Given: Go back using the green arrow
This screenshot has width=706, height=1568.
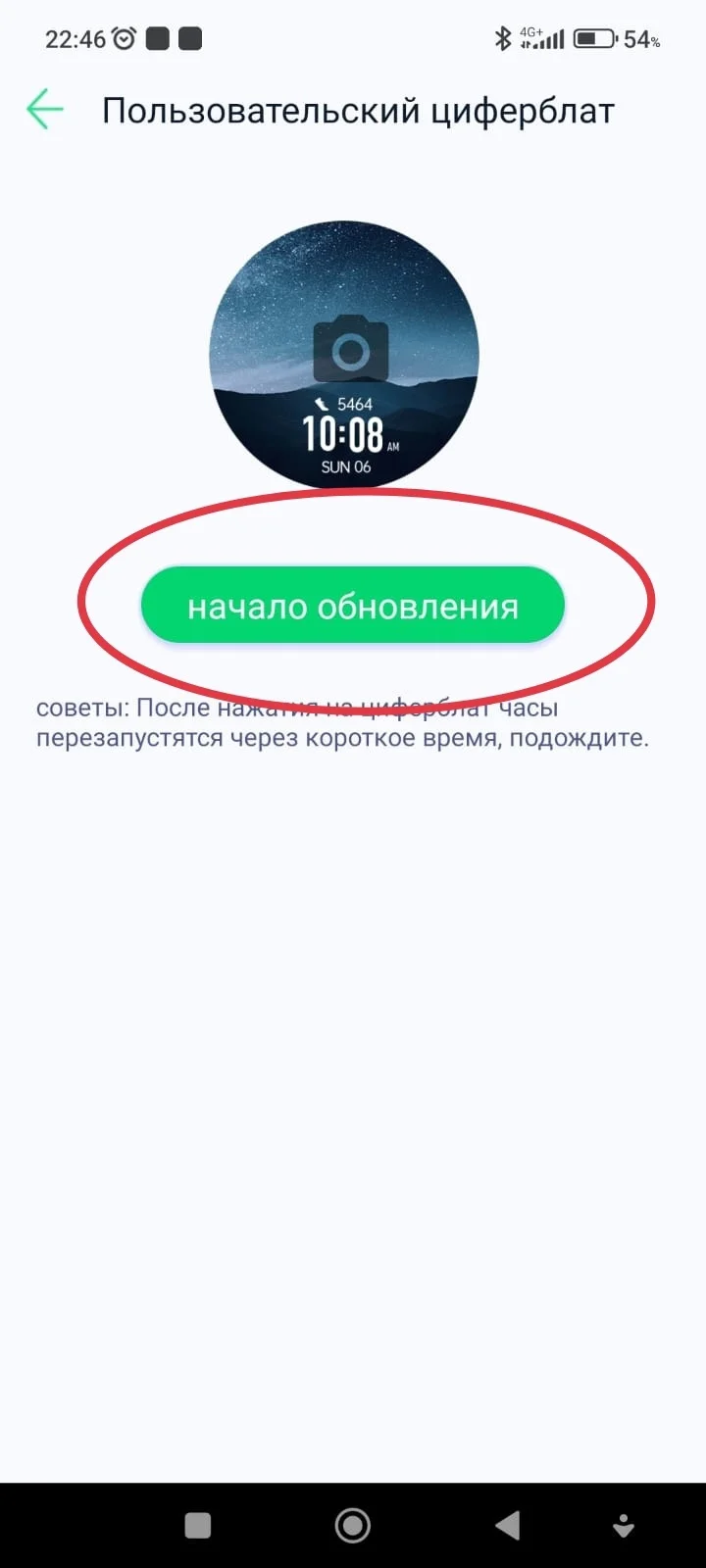Looking at the screenshot, I should 44,110.
